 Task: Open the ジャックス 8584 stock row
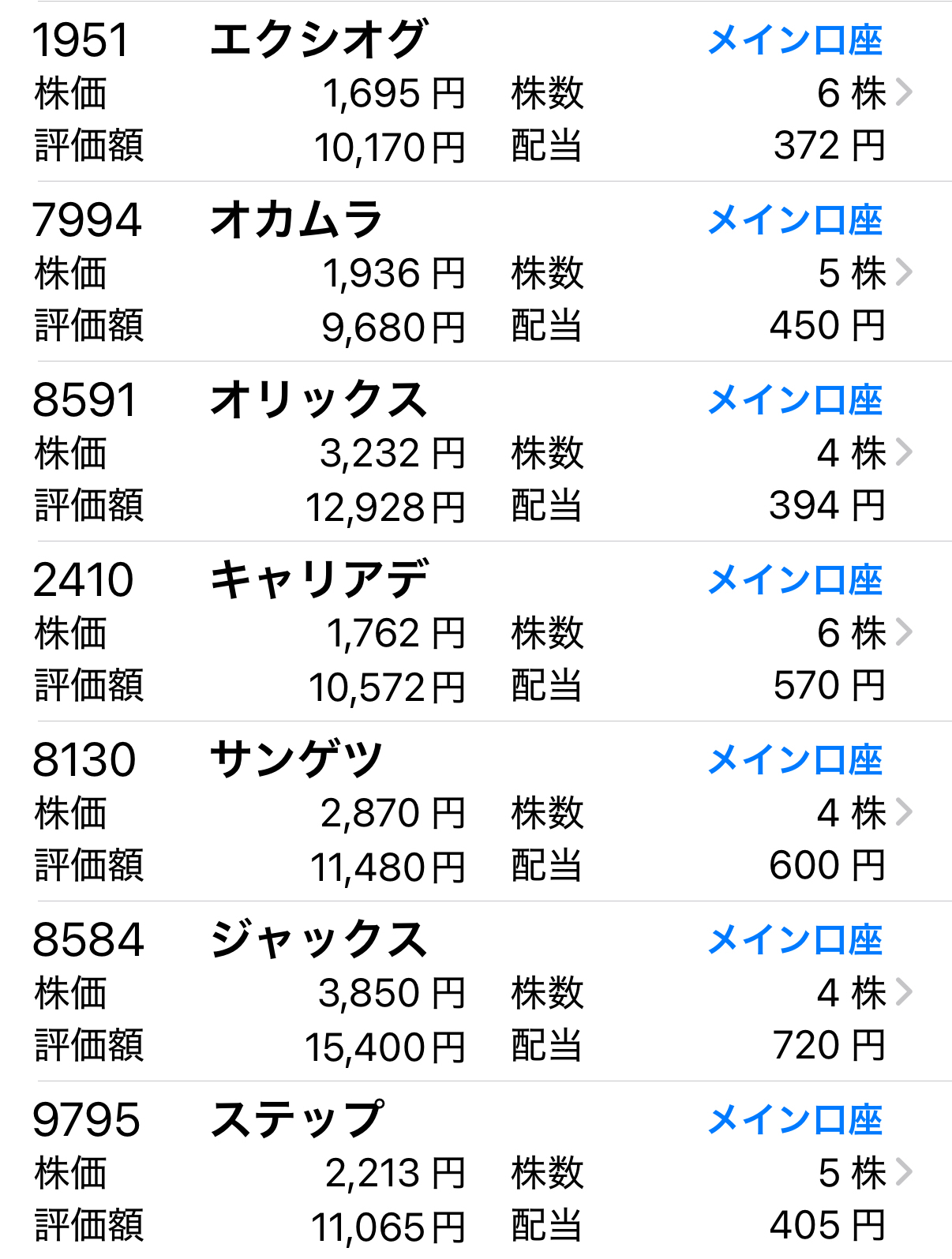476,991
